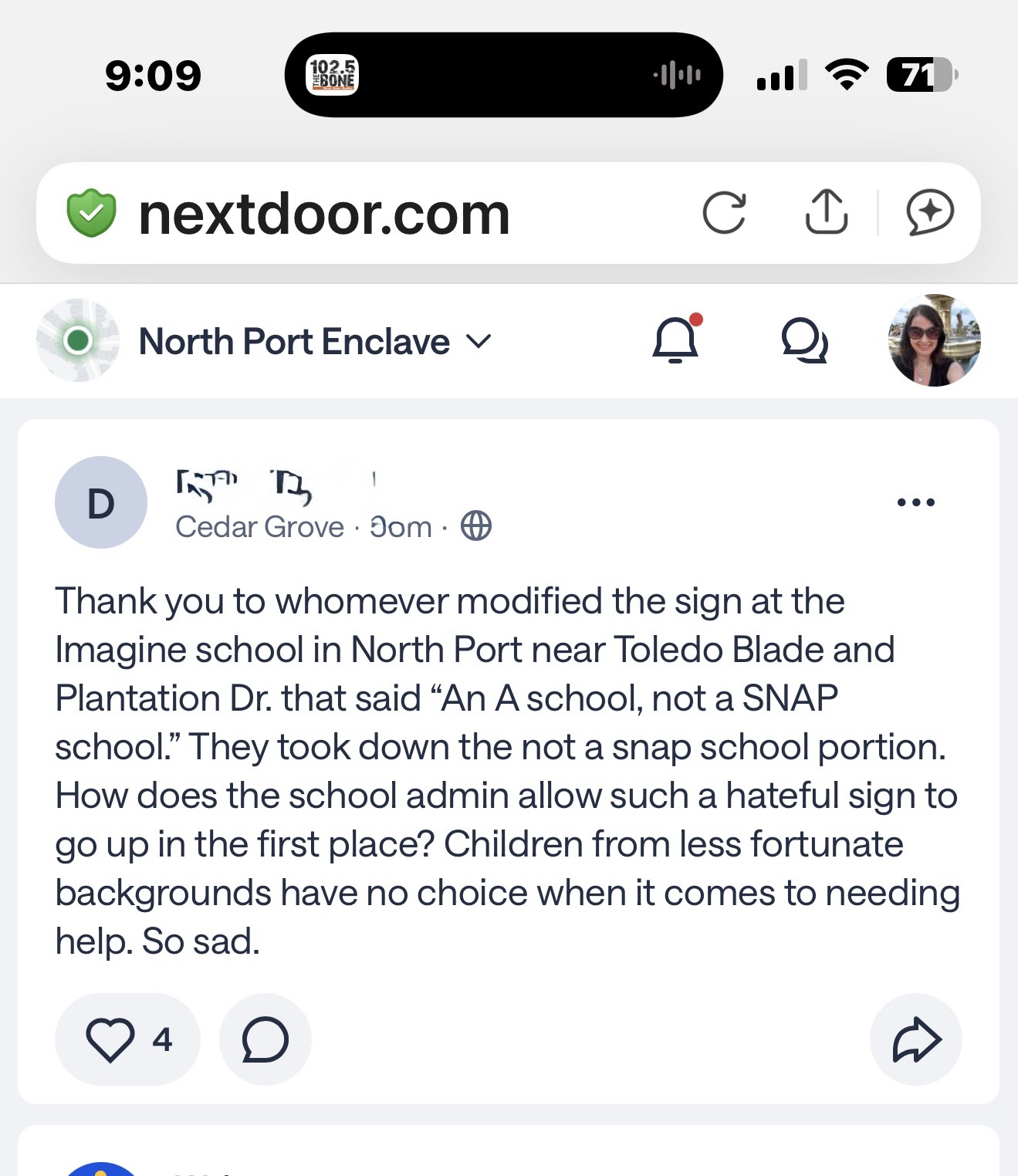Open the 102.5 The Bone audio activity
The image size is (1018, 1176).
pyautogui.click(x=332, y=75)
